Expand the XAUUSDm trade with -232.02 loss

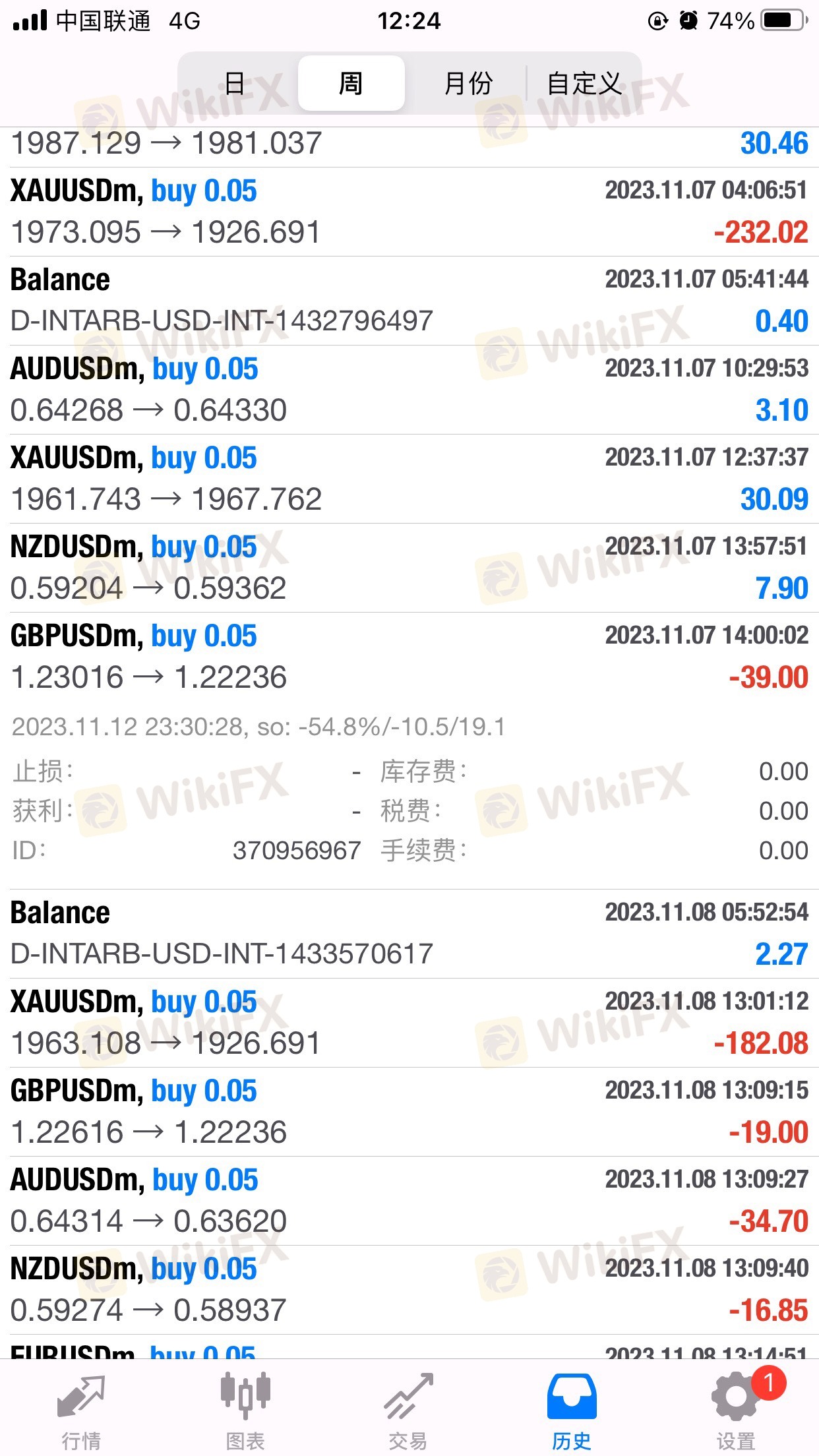pos(409,212)
